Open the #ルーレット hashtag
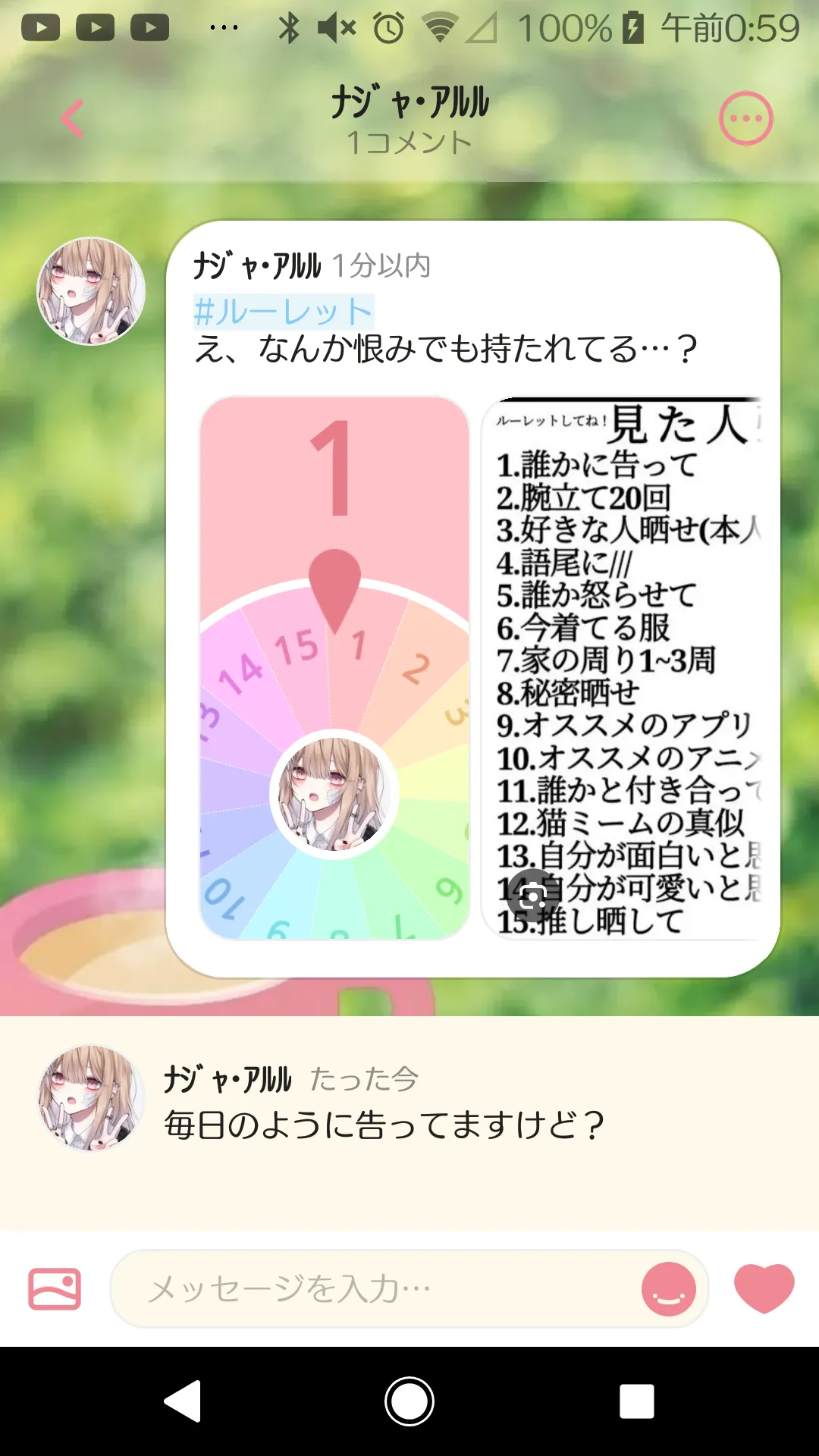 [284, 311]
